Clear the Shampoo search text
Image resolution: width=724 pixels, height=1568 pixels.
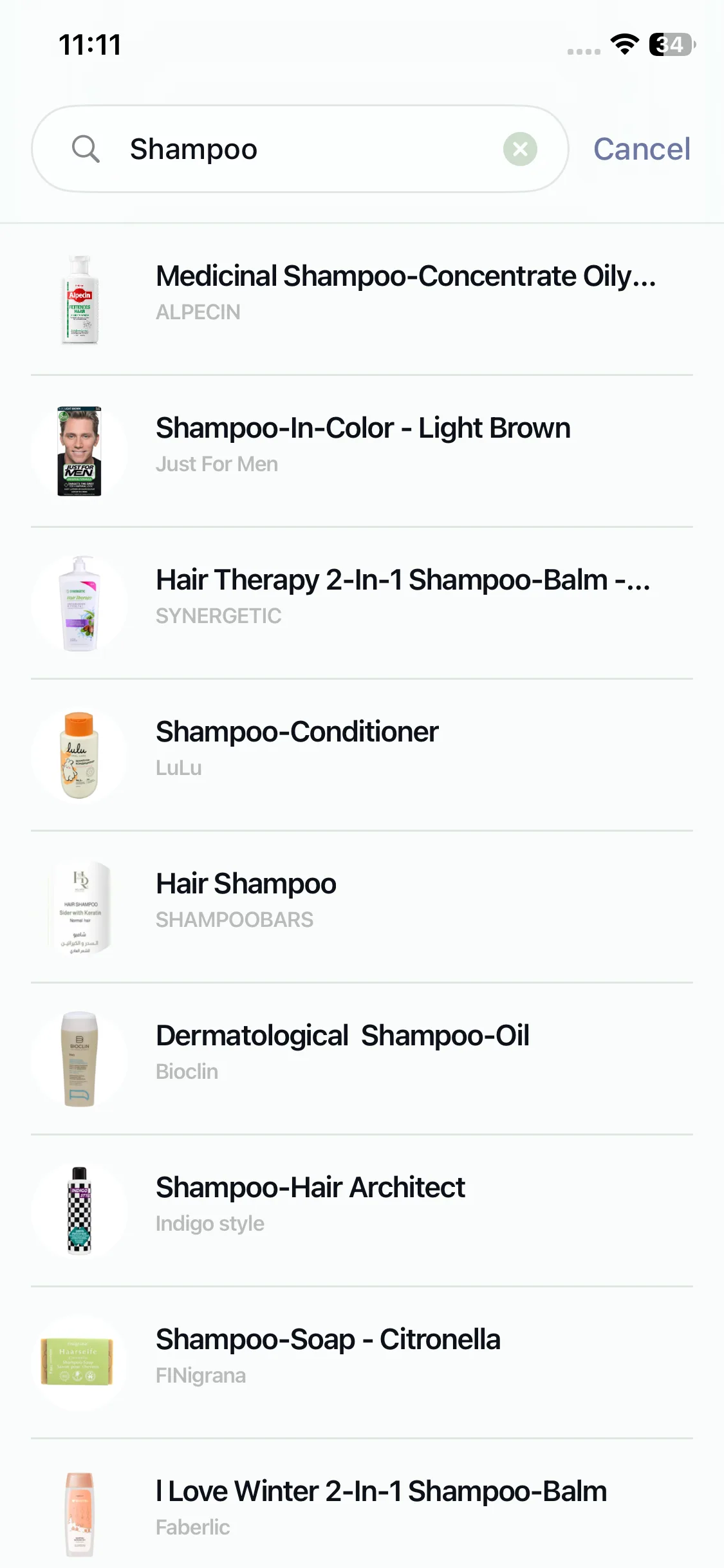click(520, 149)
